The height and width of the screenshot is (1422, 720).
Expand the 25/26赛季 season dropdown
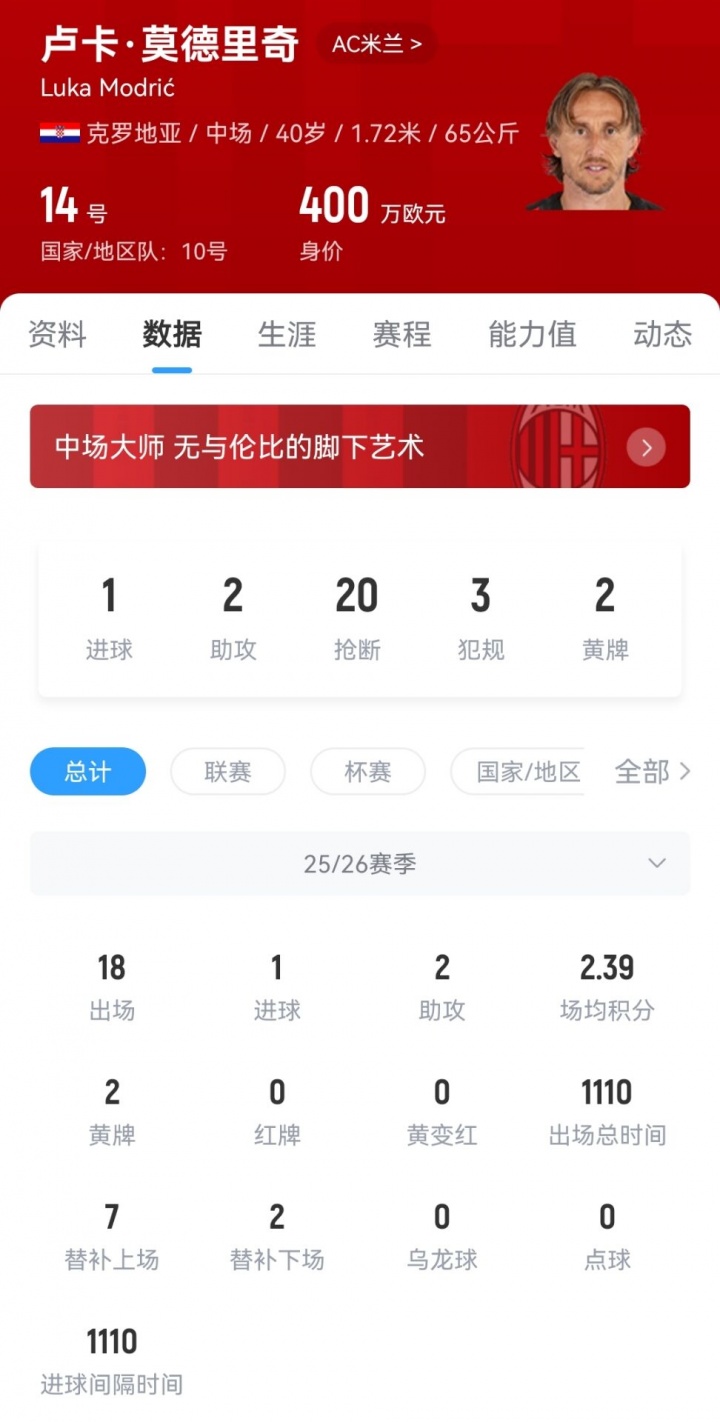(x=360, y=863)
